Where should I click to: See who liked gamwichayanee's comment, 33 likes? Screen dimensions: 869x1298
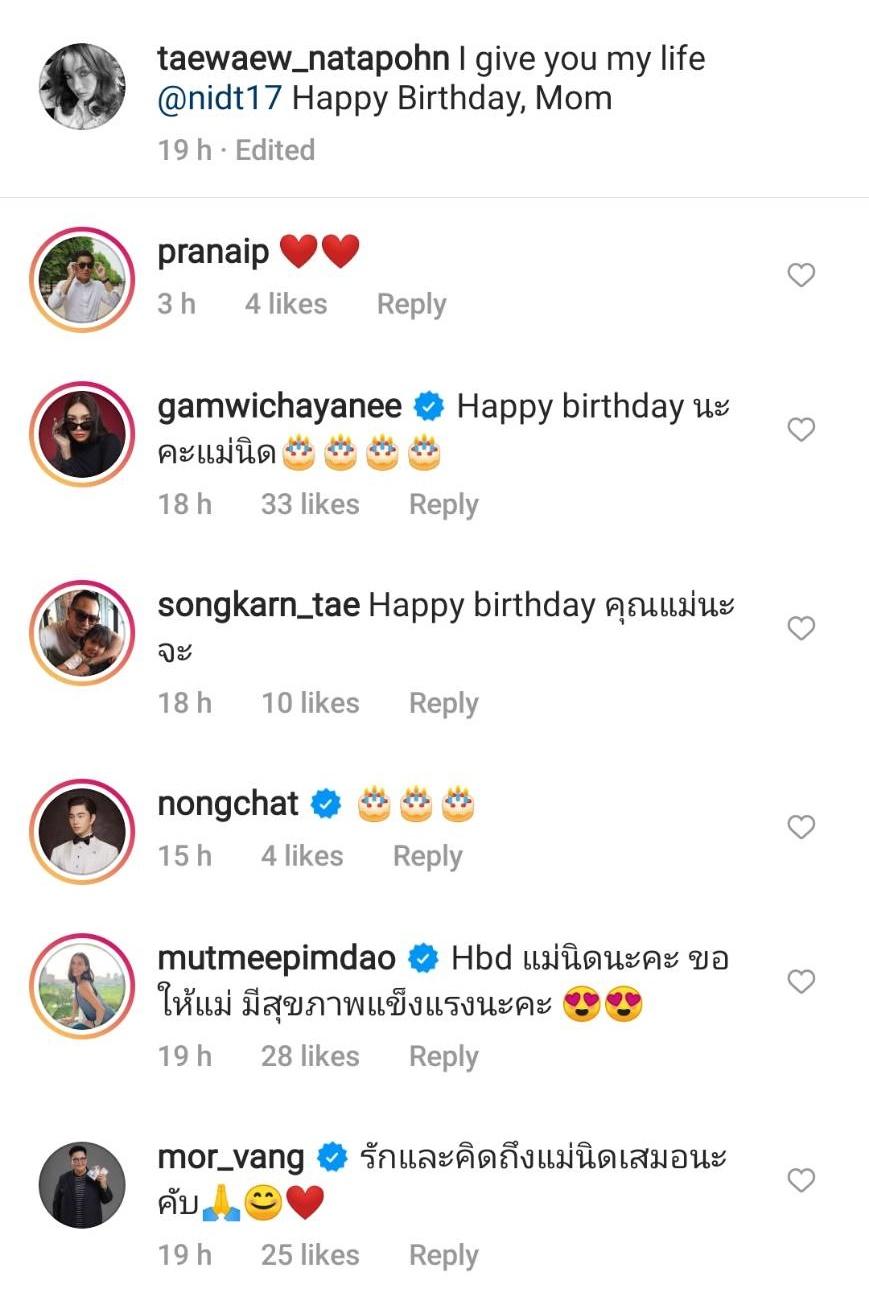click(x=309, y=504)
